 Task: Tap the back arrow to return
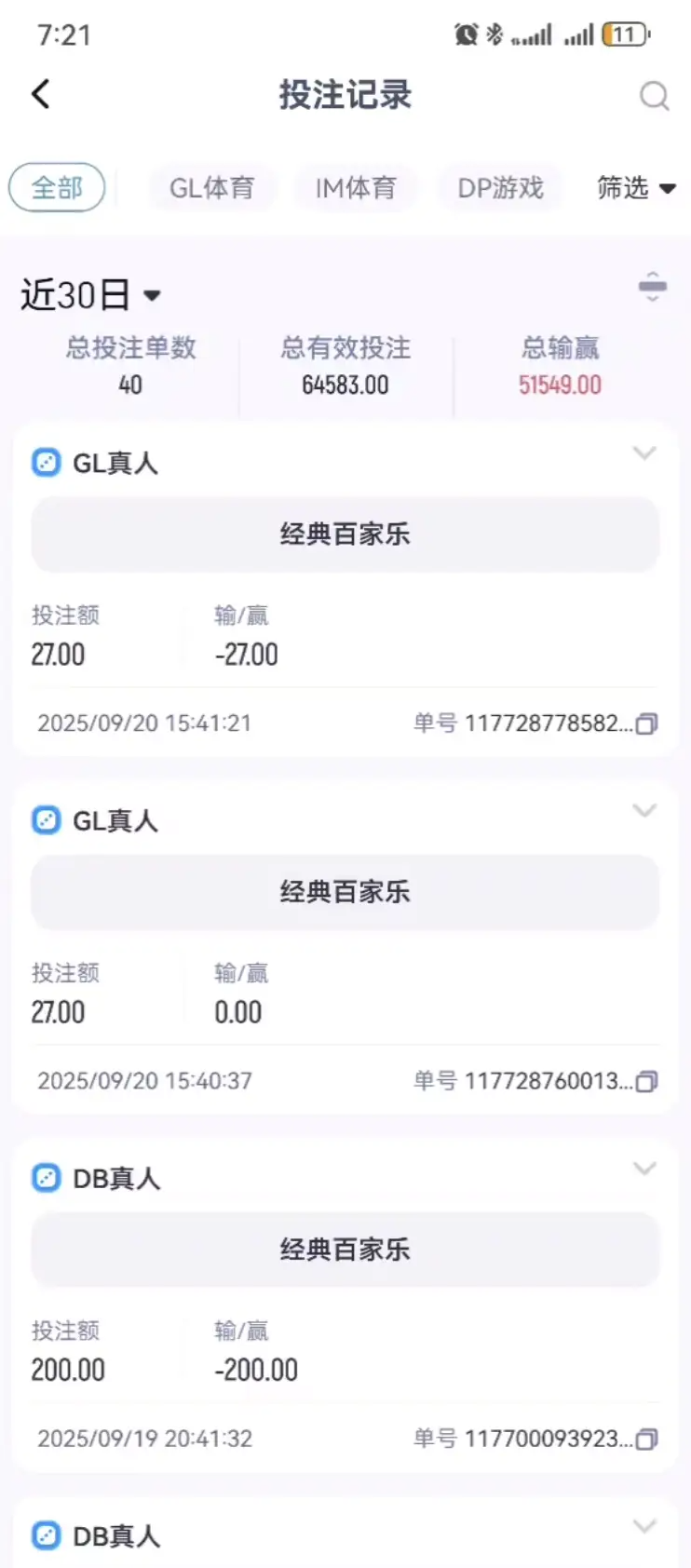pos(41,94)
